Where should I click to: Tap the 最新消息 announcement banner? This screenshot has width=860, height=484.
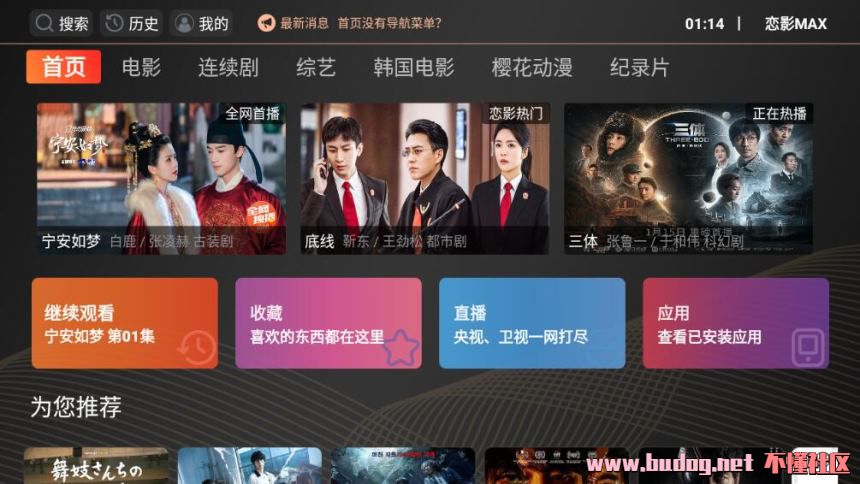point(350,23)
